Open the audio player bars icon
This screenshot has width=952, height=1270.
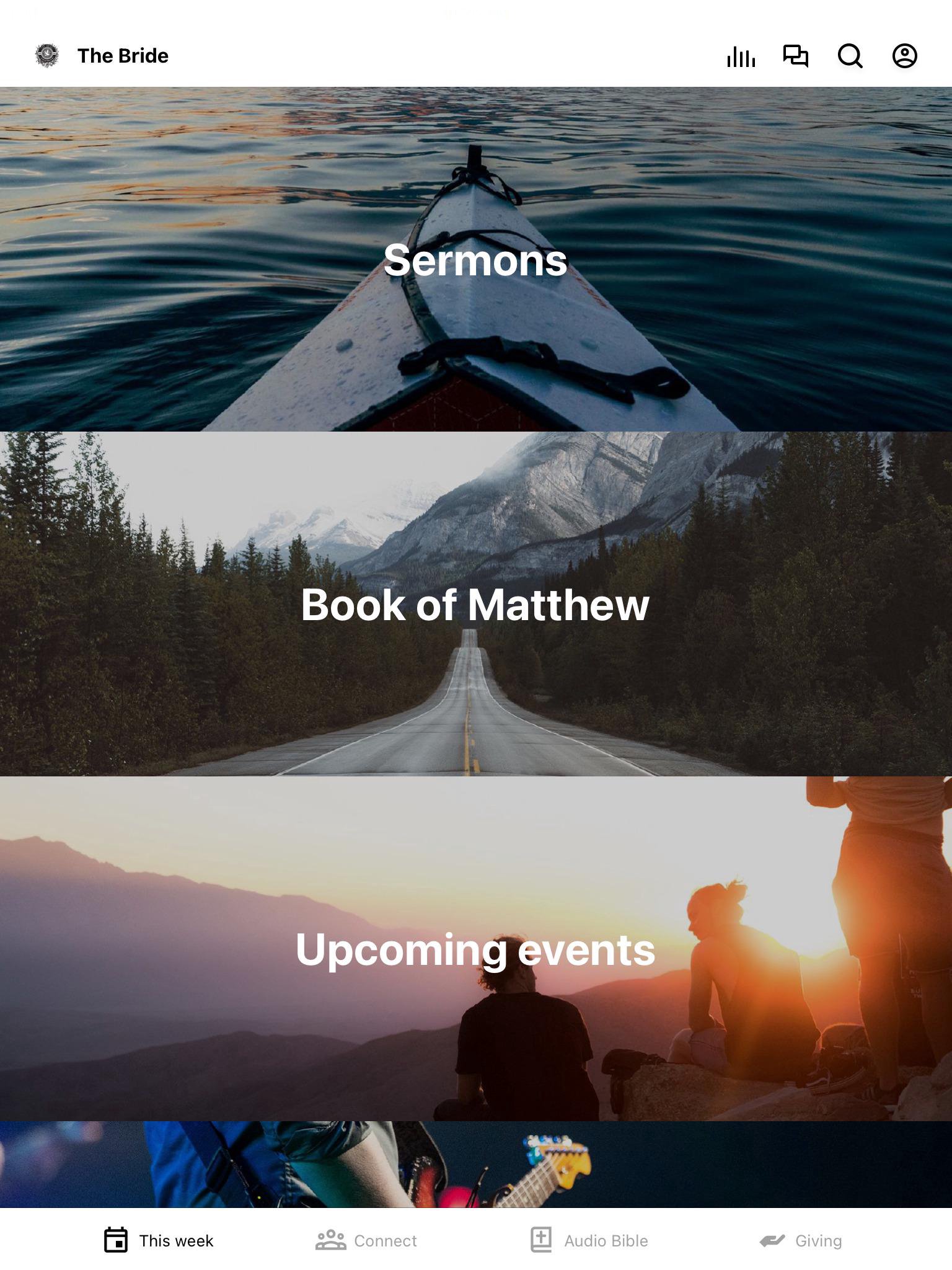pyautogui.click(x=741, y=56)
